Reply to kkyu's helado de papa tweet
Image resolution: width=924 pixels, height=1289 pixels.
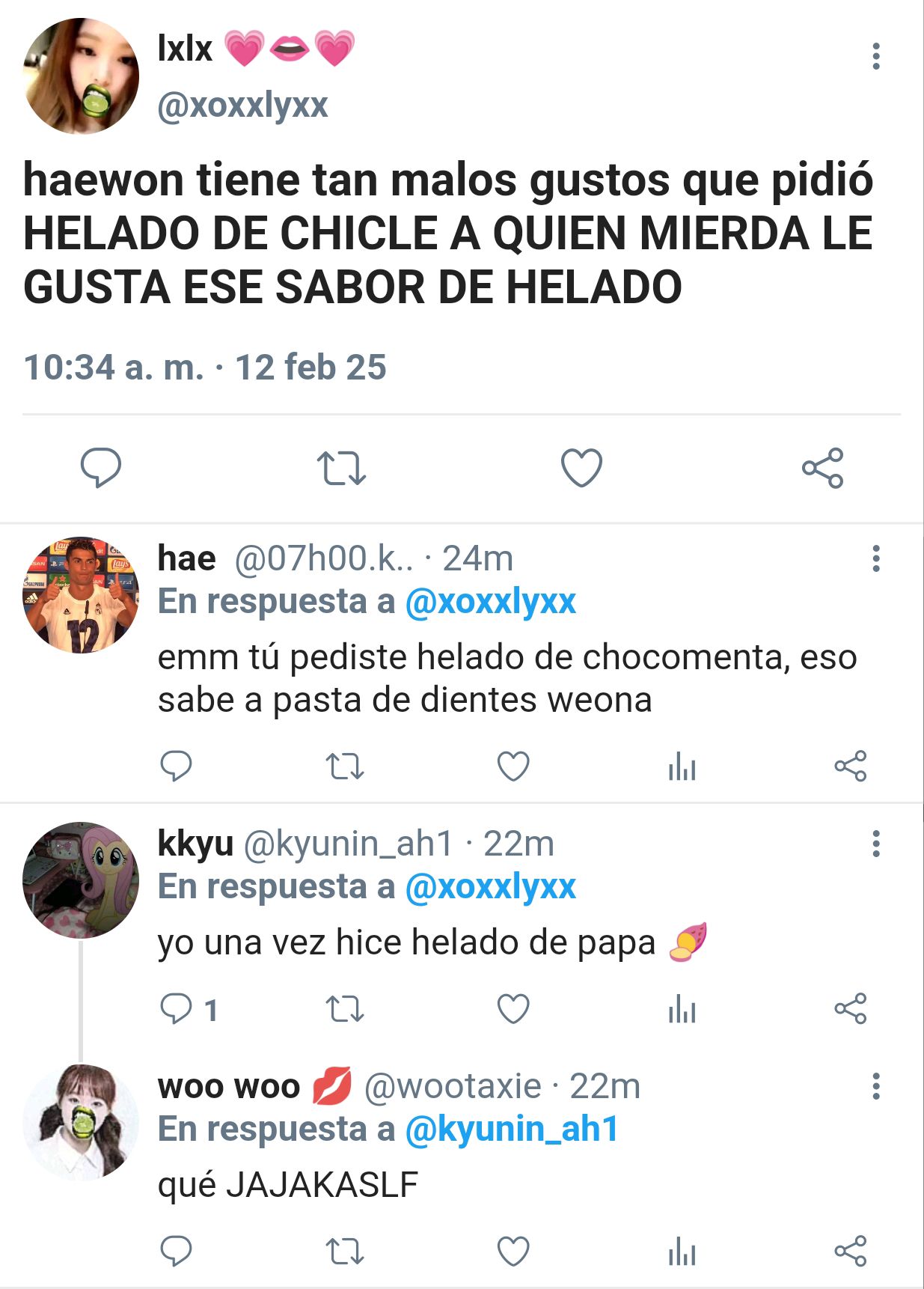coord(177,1008)
